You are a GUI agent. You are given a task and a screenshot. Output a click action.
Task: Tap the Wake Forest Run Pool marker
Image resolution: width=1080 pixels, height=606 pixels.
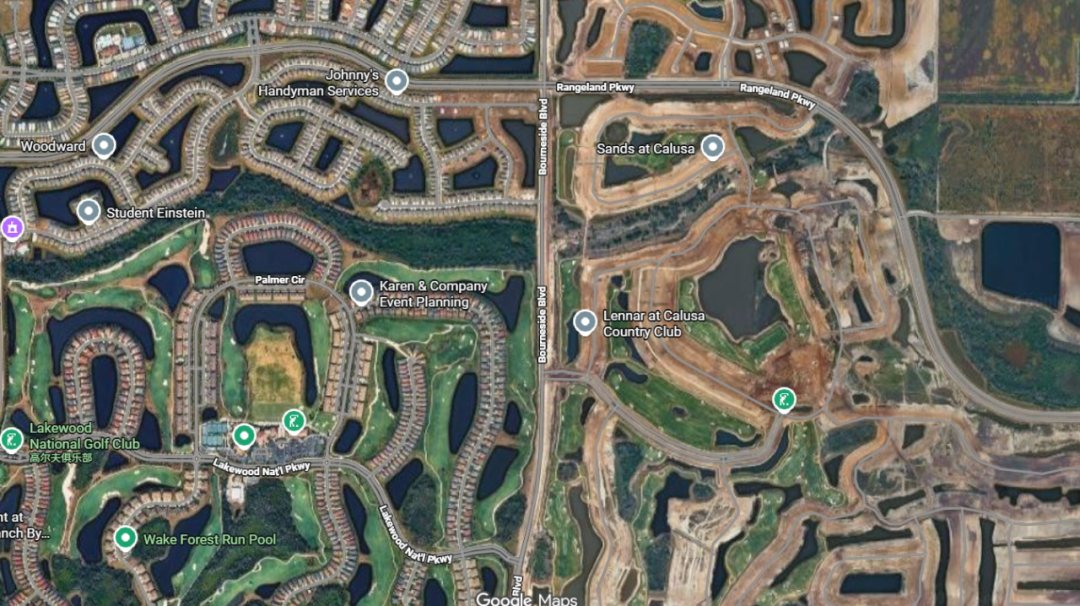[x=125, y=538]
